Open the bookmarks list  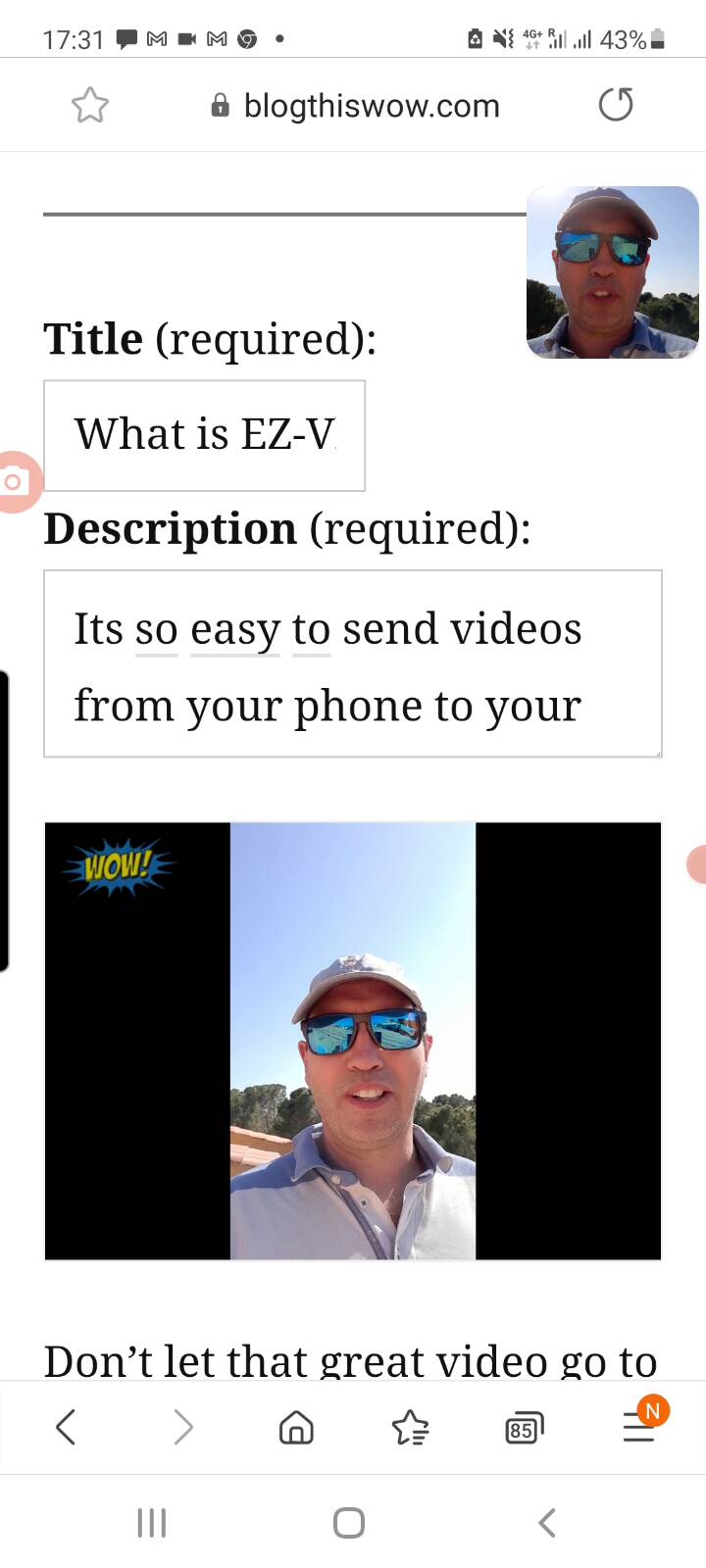click(x=410, y=1428)
